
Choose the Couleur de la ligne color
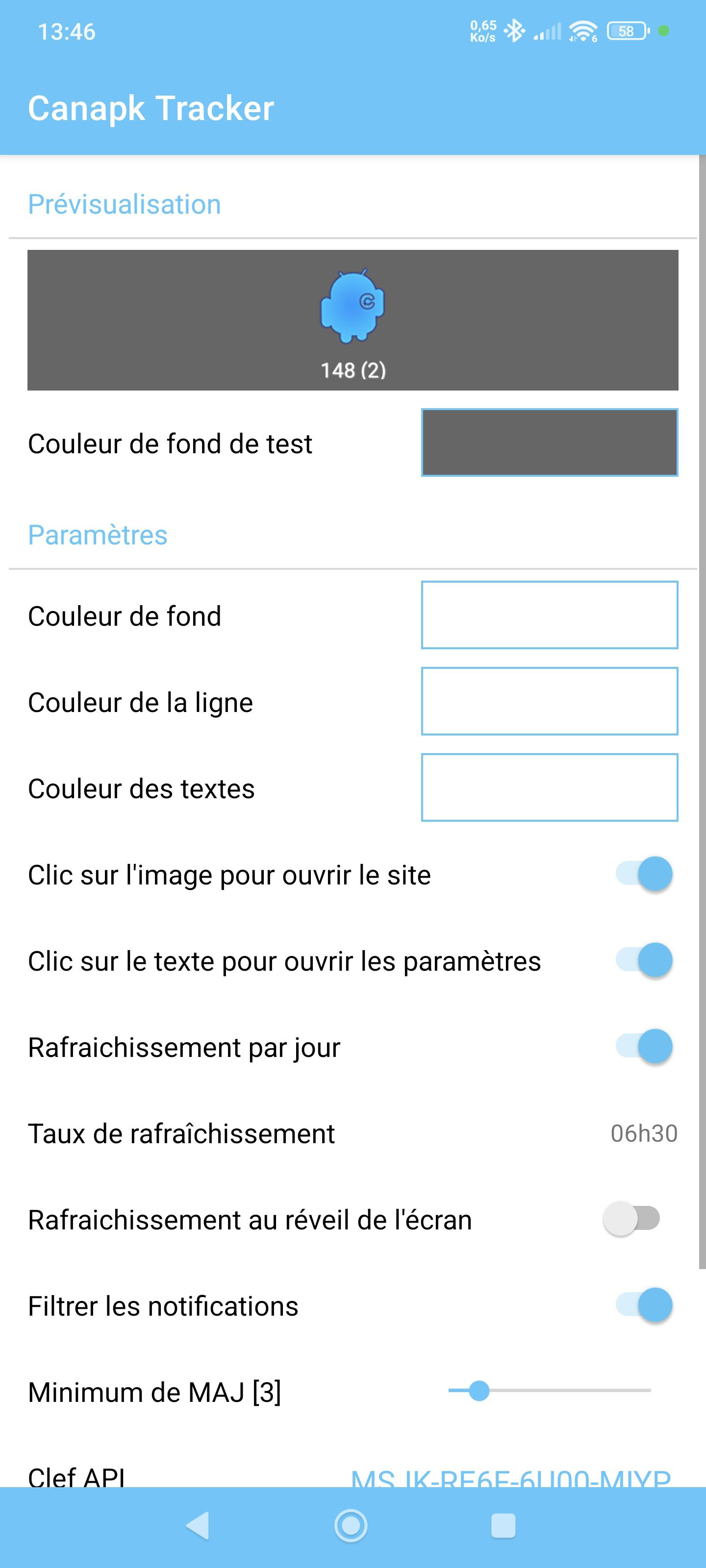[x=549, y=701]
